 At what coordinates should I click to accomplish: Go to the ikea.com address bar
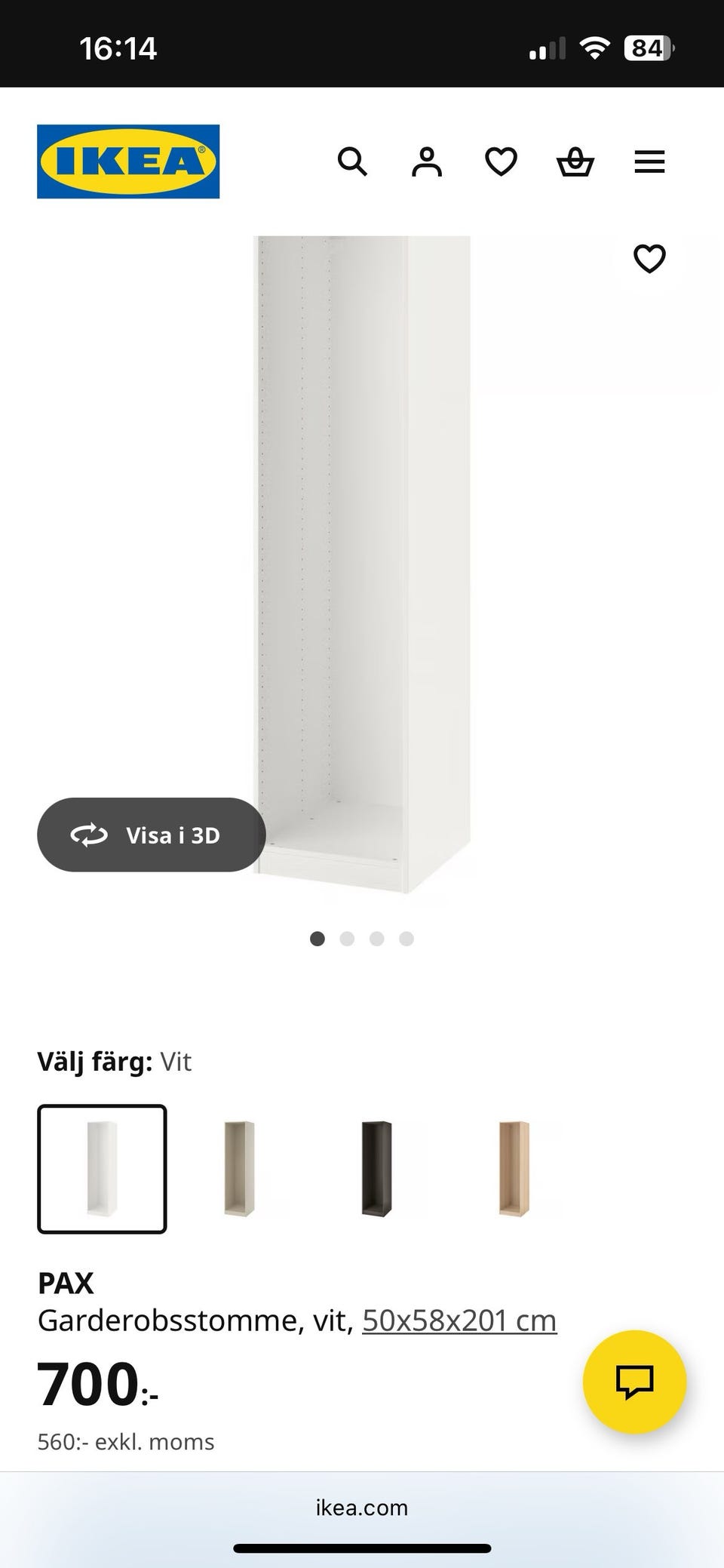click(x=362, y=1508)
